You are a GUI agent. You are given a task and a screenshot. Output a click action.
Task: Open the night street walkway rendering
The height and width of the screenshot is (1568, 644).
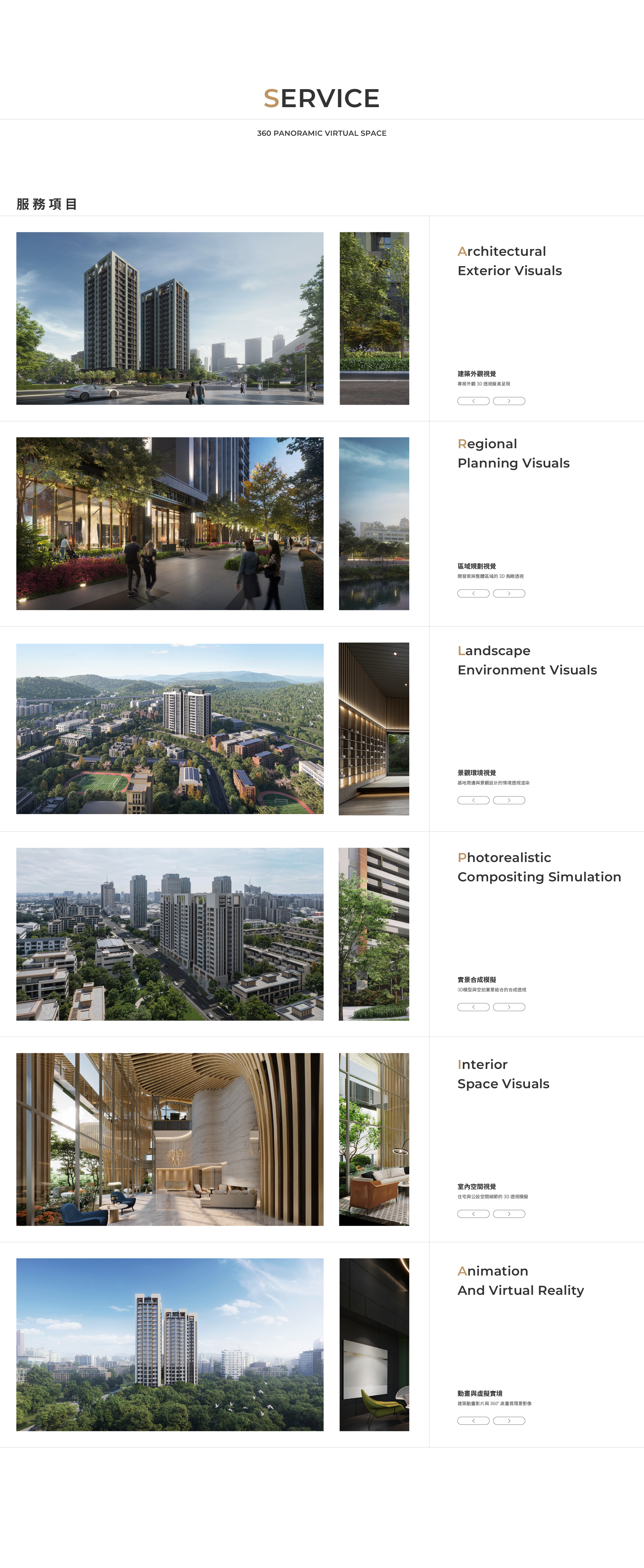169,524
